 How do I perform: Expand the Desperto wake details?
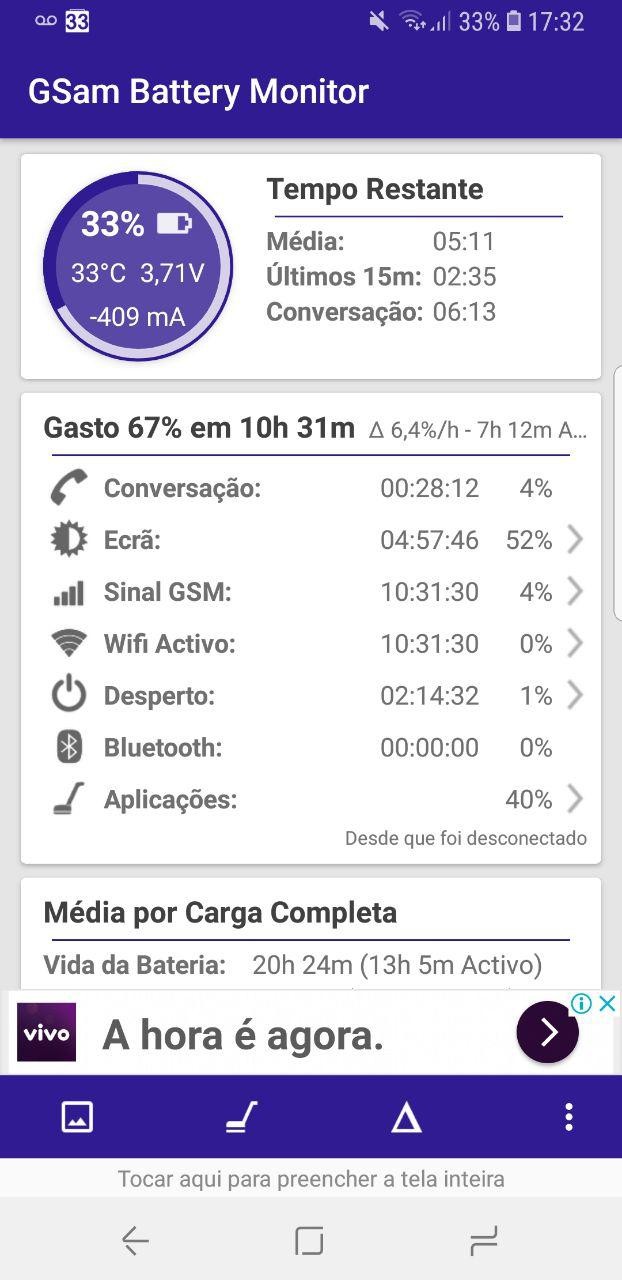[x=310, y=696]
